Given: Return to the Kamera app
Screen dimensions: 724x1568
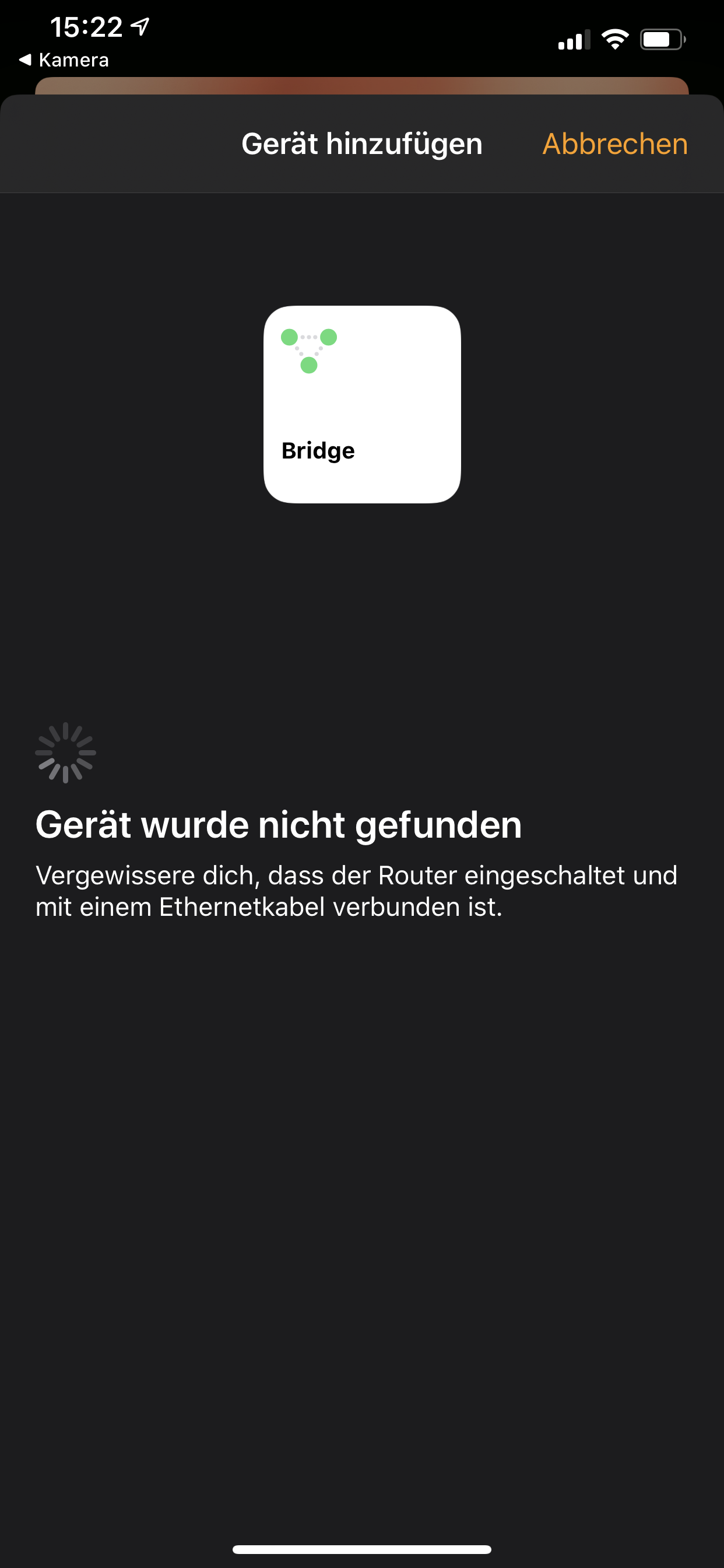Looking at the screenshot, I should coord(65,60).
